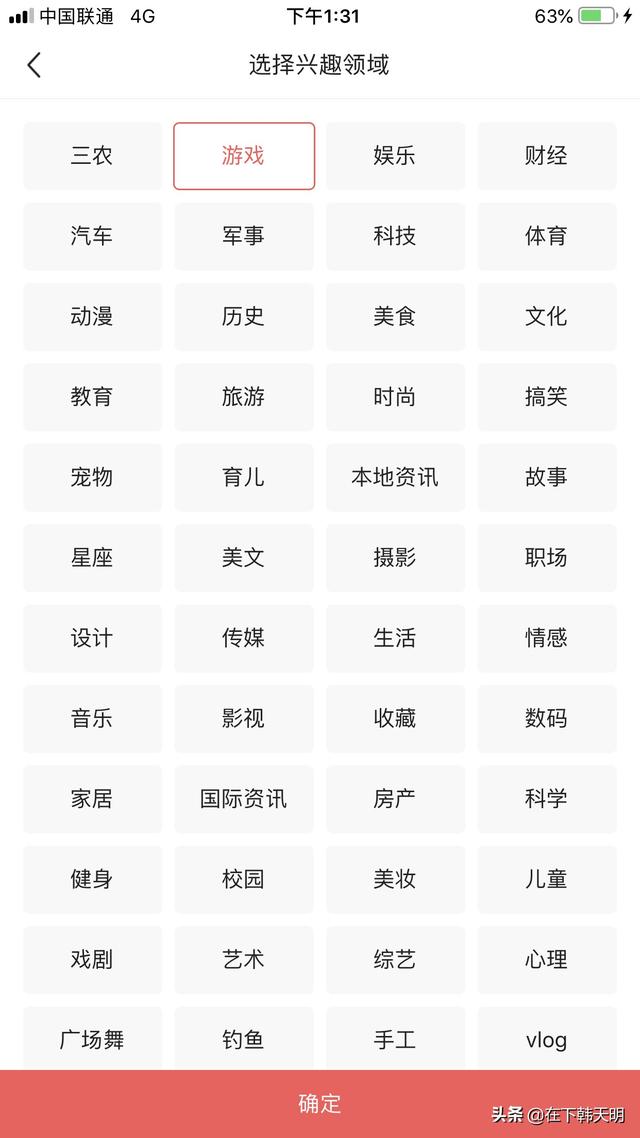Select the 三农 interest category

coord(93,156)
